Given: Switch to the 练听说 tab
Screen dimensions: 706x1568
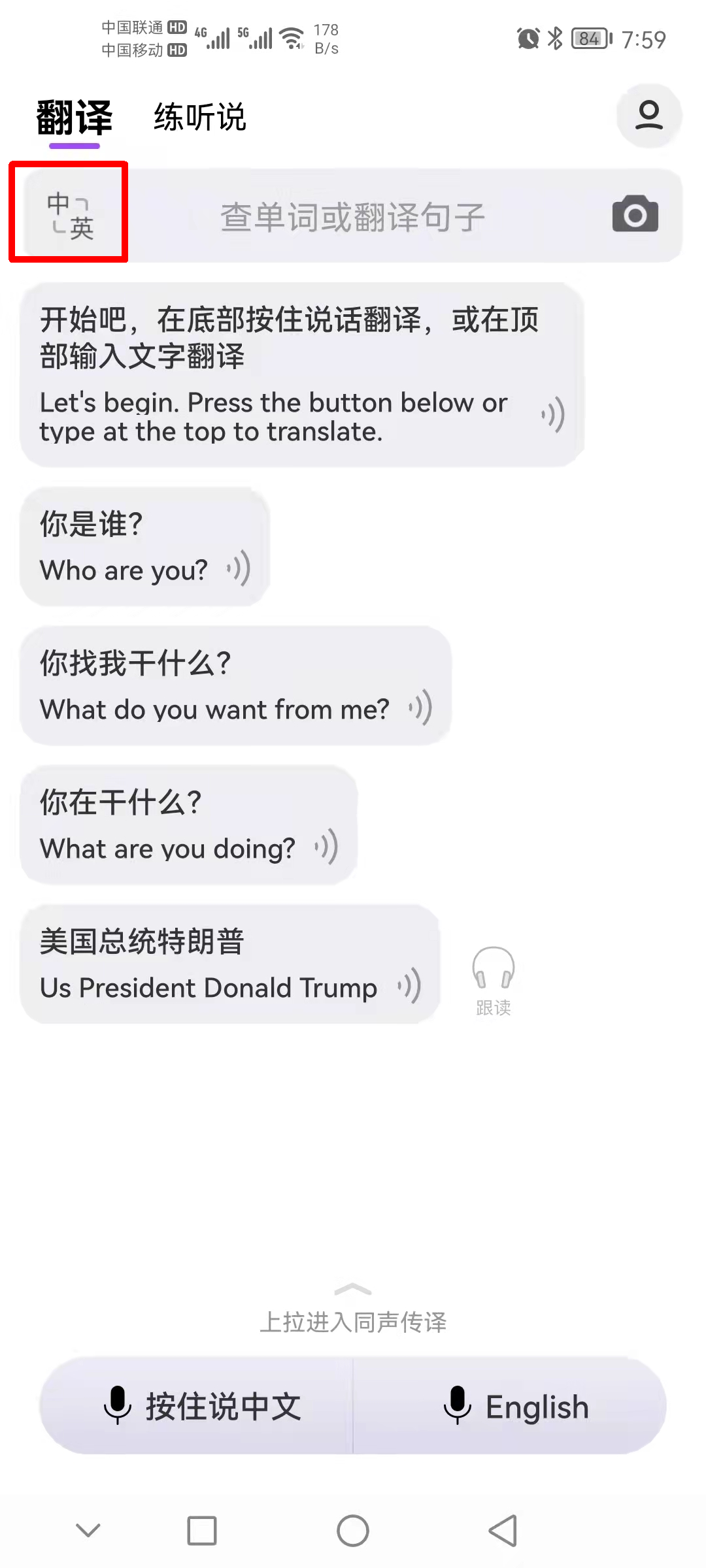Looking at the screenshot, I should click(199, 118).
